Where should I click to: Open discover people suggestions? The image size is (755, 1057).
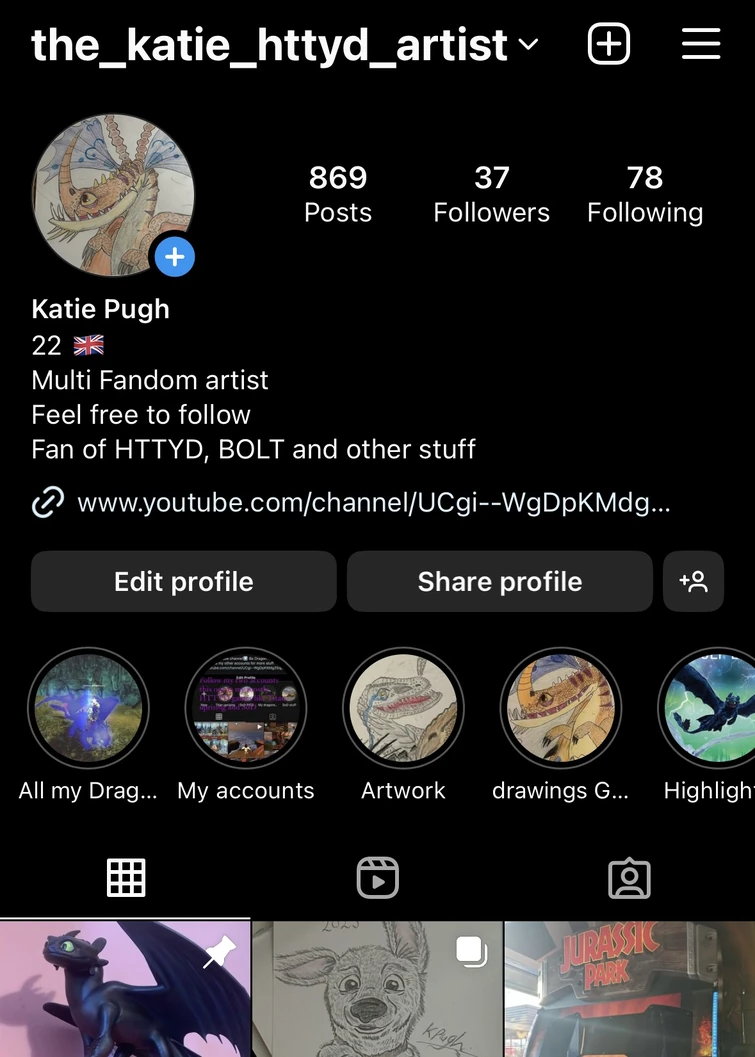[693, 581]
